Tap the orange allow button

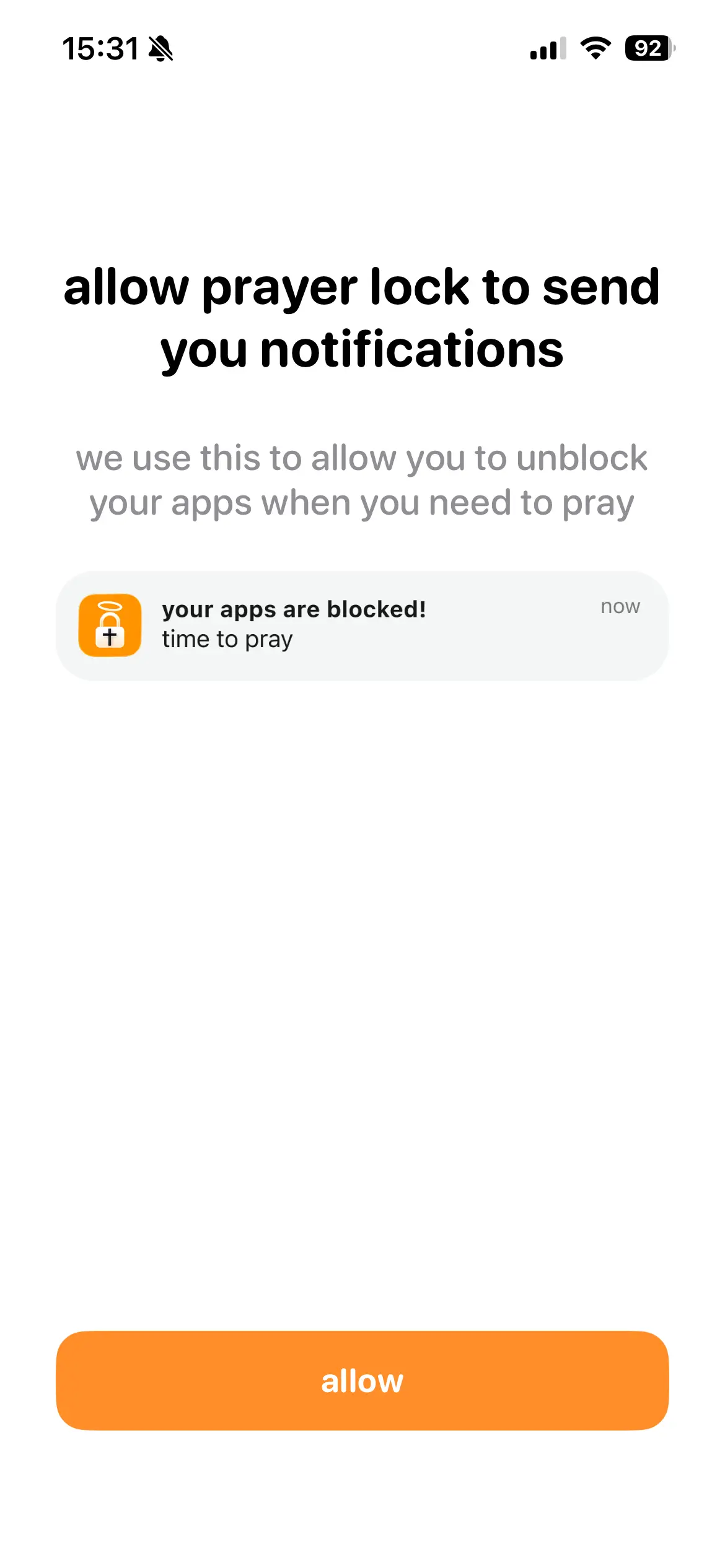pos(362,1380)
